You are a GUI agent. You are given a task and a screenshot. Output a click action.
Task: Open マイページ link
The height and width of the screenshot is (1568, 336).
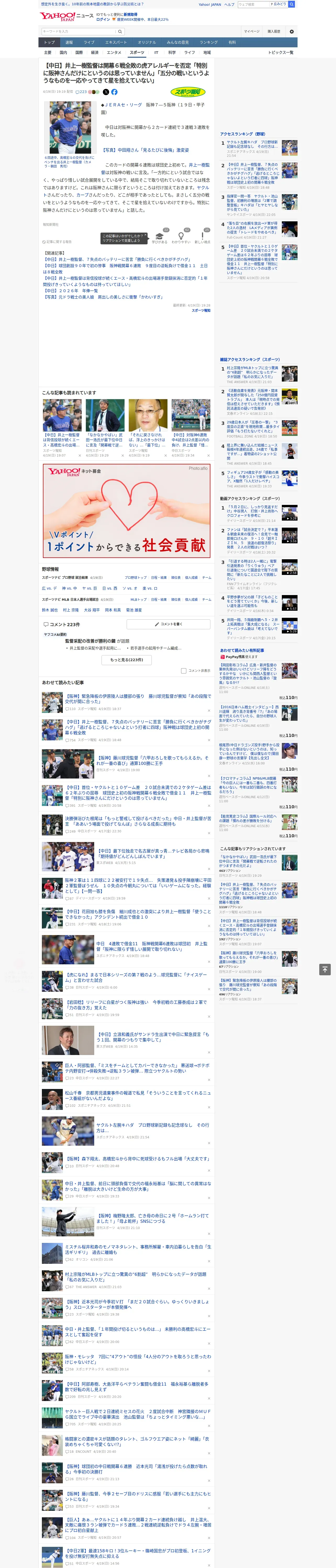click(x=251, y=32)
